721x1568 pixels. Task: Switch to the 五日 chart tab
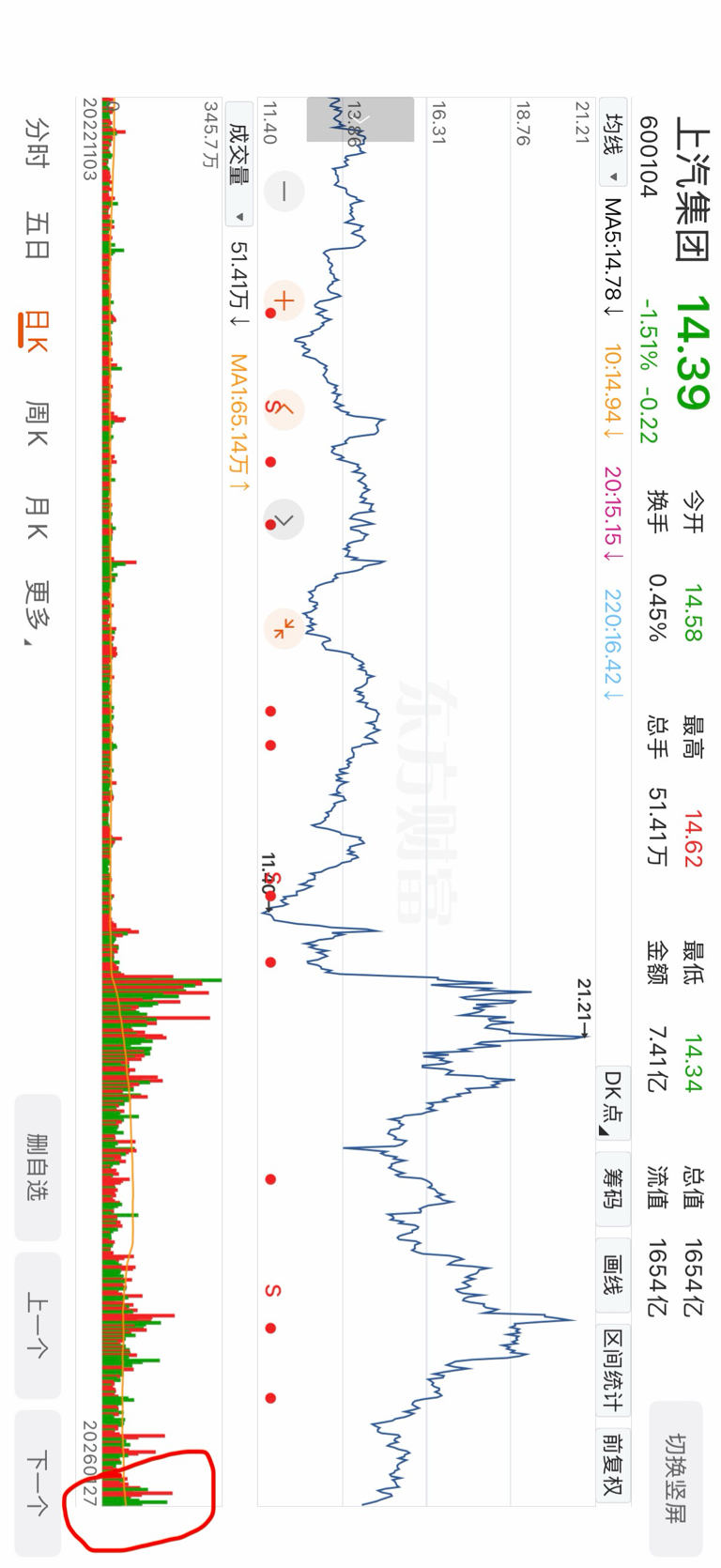pos(36,234)
